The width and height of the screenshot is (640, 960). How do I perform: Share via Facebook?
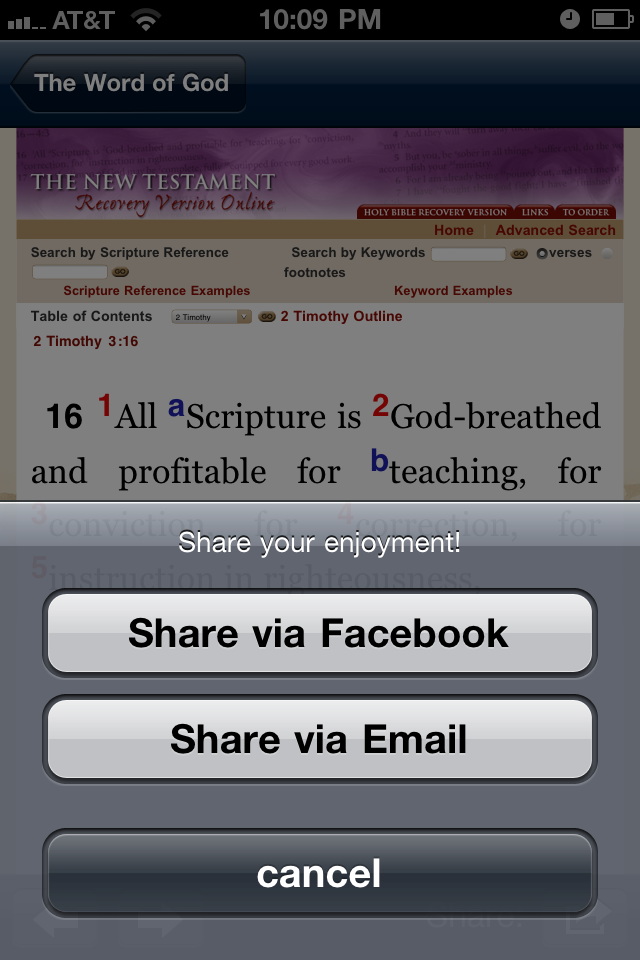click(319, 634)
